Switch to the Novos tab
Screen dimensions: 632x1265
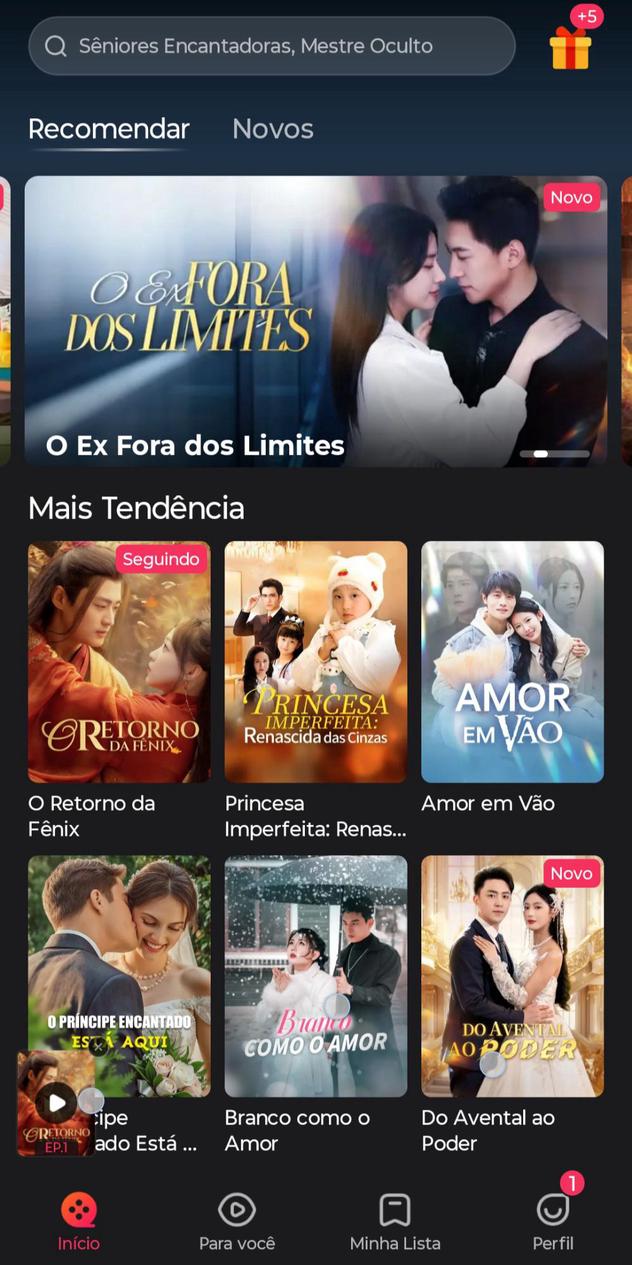click(272, 129)
